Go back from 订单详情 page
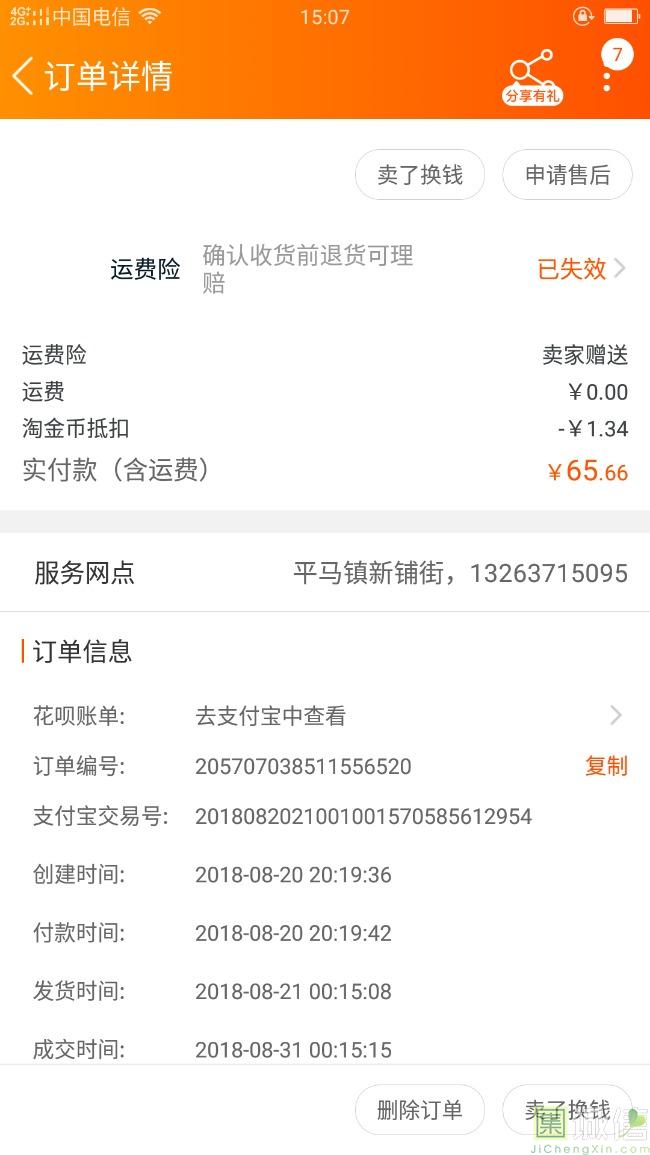Image resolution: width=650 pixels, height=1155 pixels. tap(24, 76)
